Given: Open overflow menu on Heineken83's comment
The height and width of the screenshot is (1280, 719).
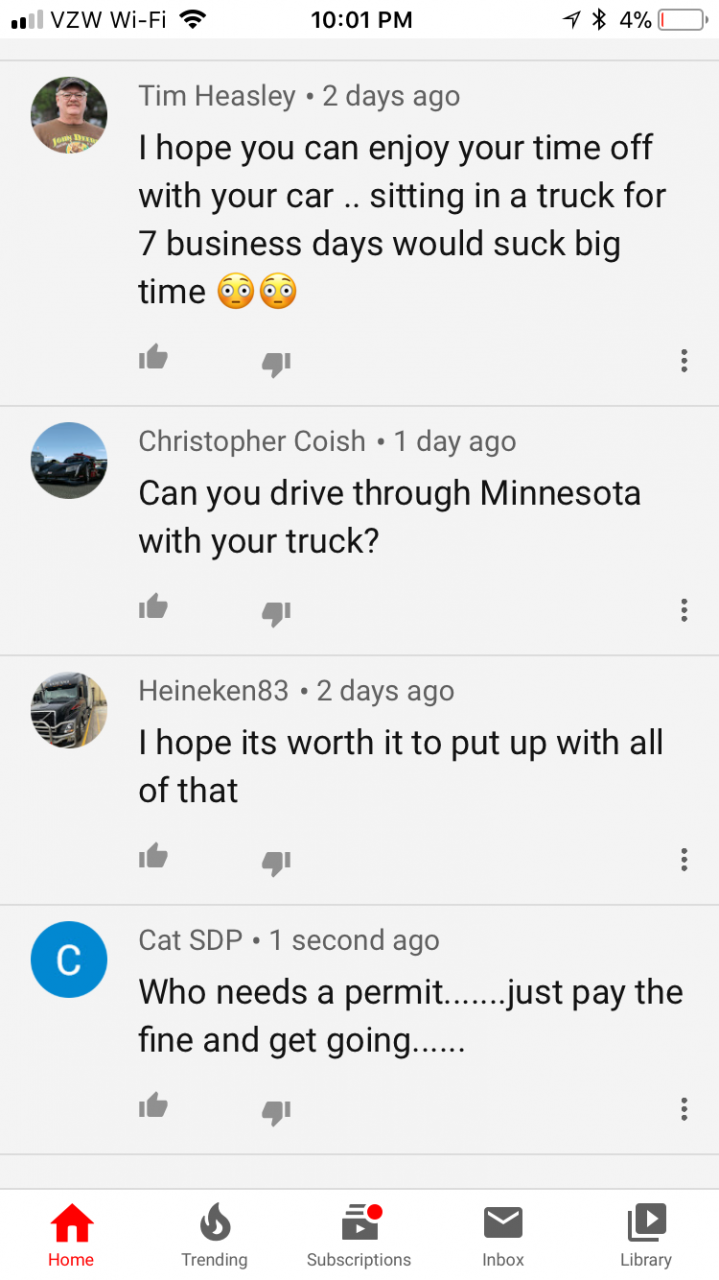Looking at the screenshot, I should [684, 859].
